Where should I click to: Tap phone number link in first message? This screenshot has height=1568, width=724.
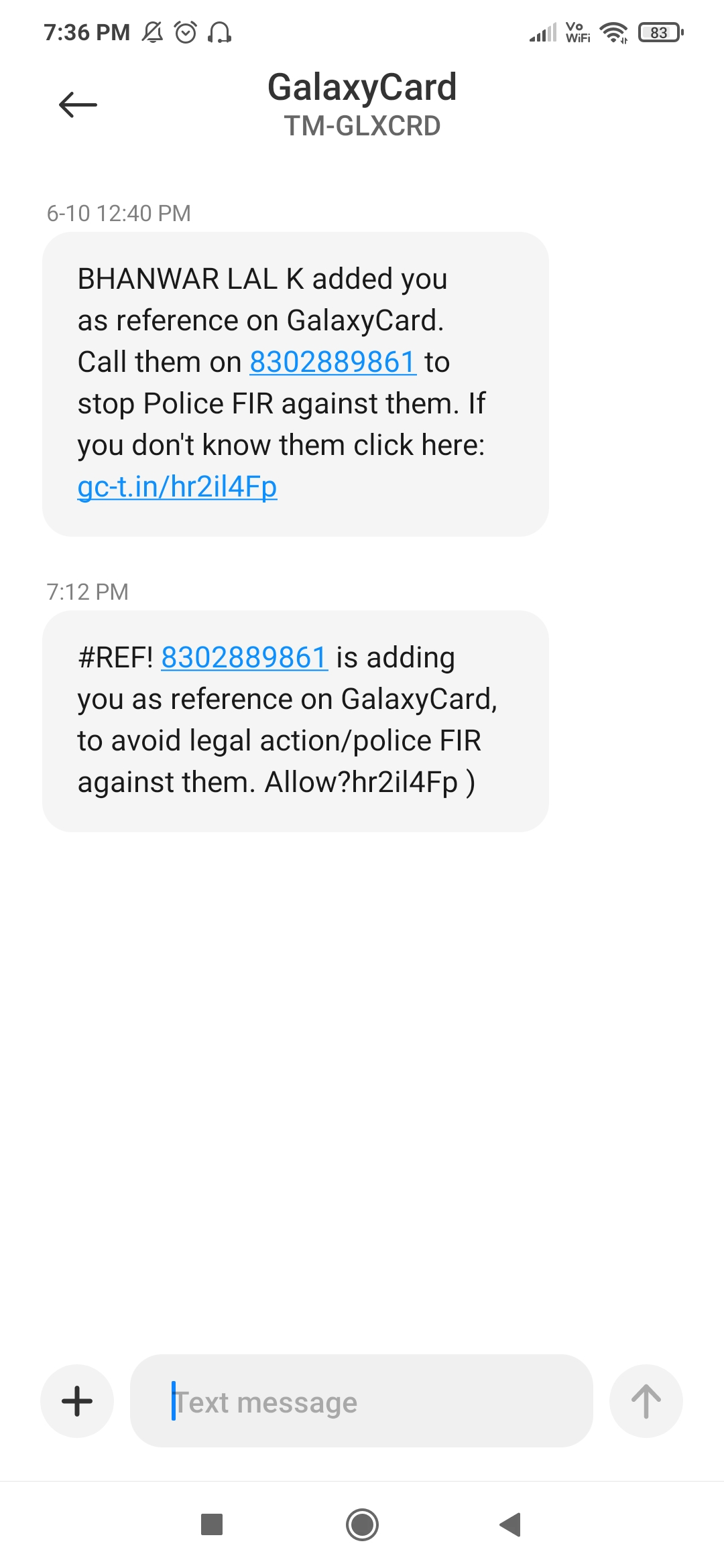[x=333, y=363]
